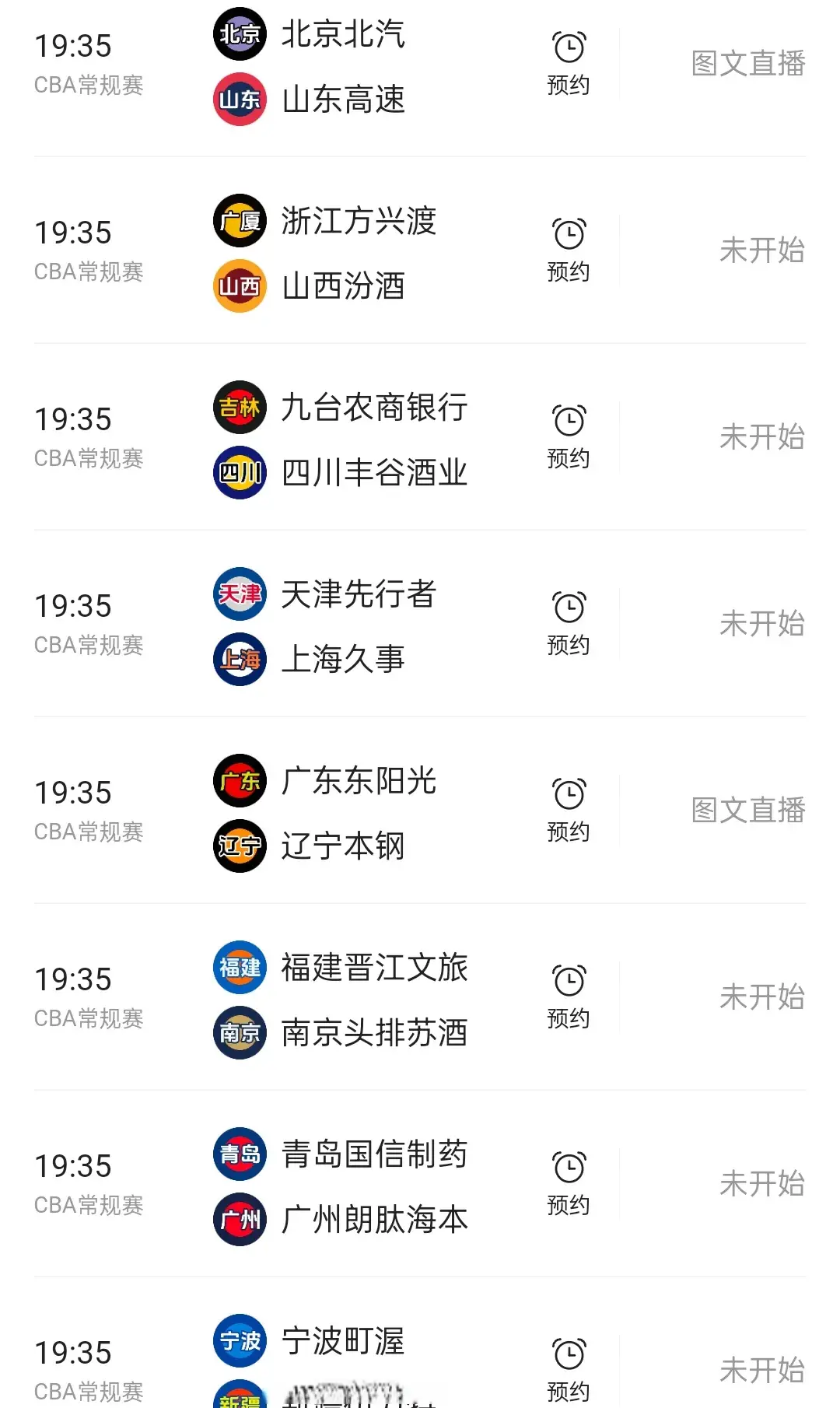The image size is (840, 1408).
Task: Click the 广东东阳光 team badge
Action: 239,781
